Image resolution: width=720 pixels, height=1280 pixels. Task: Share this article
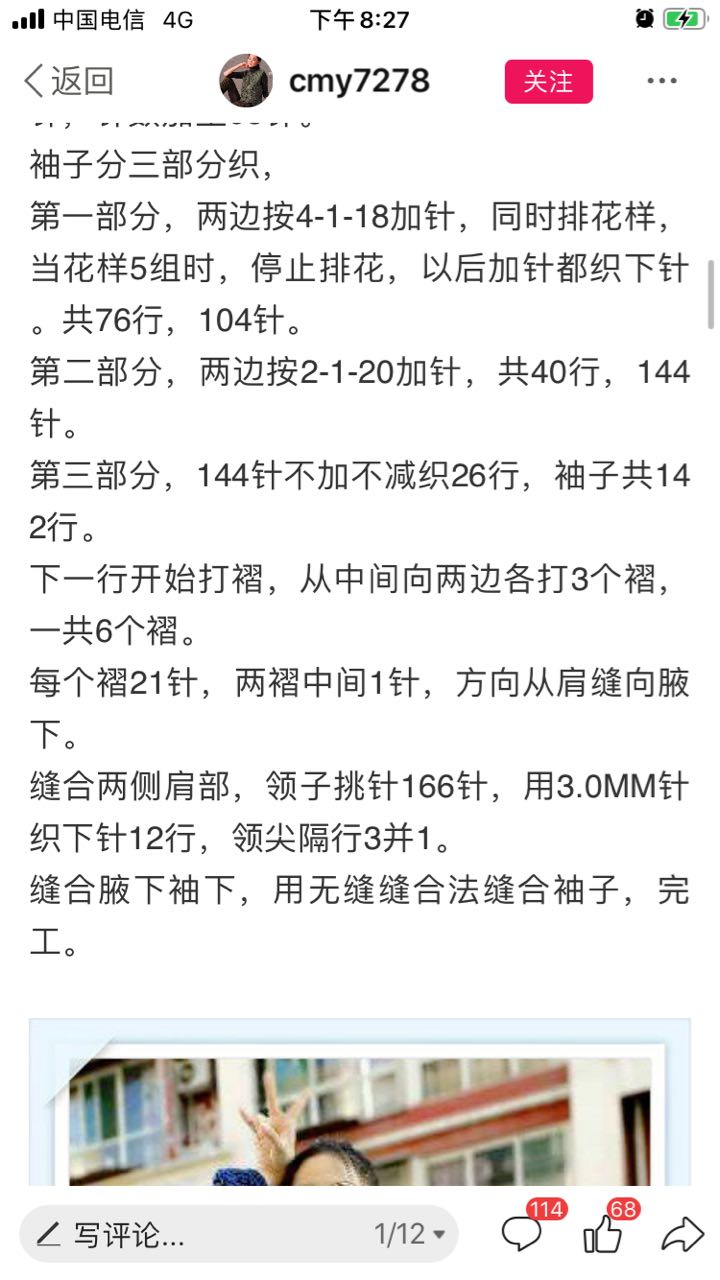click(x=683, y=1234)
